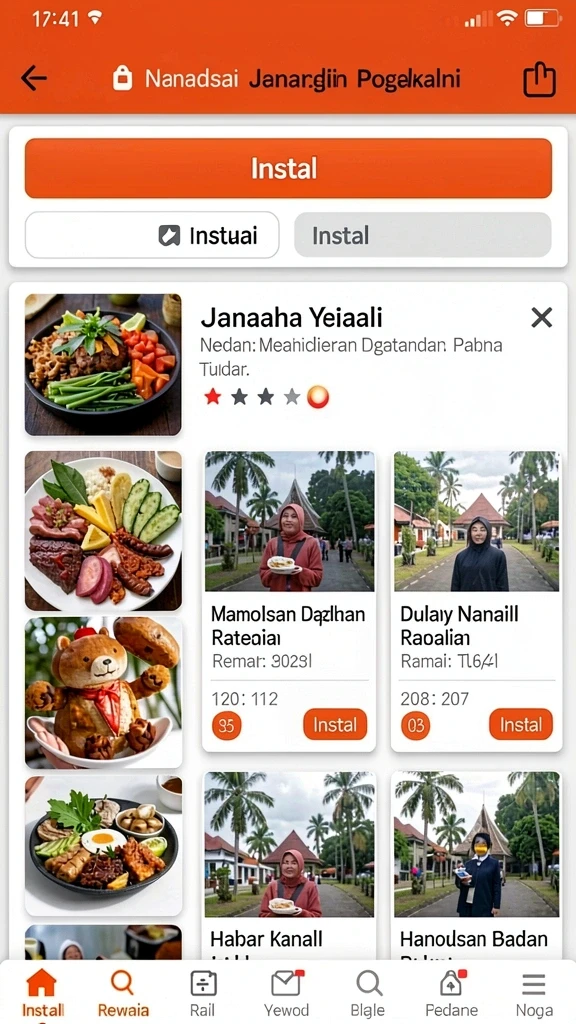
Task: Tap the grey Instal button
Action: (423, 235)
